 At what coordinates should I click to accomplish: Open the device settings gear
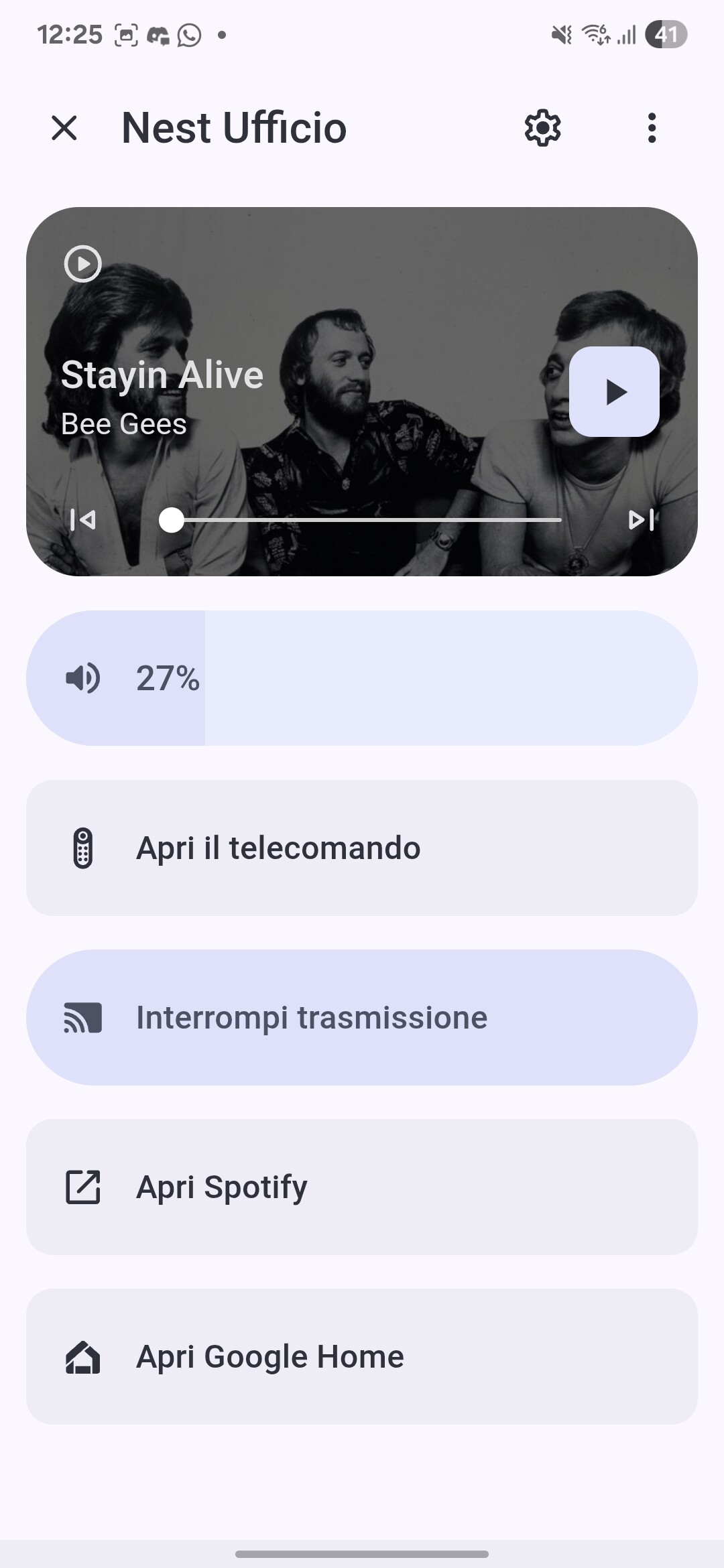point(542,127)
